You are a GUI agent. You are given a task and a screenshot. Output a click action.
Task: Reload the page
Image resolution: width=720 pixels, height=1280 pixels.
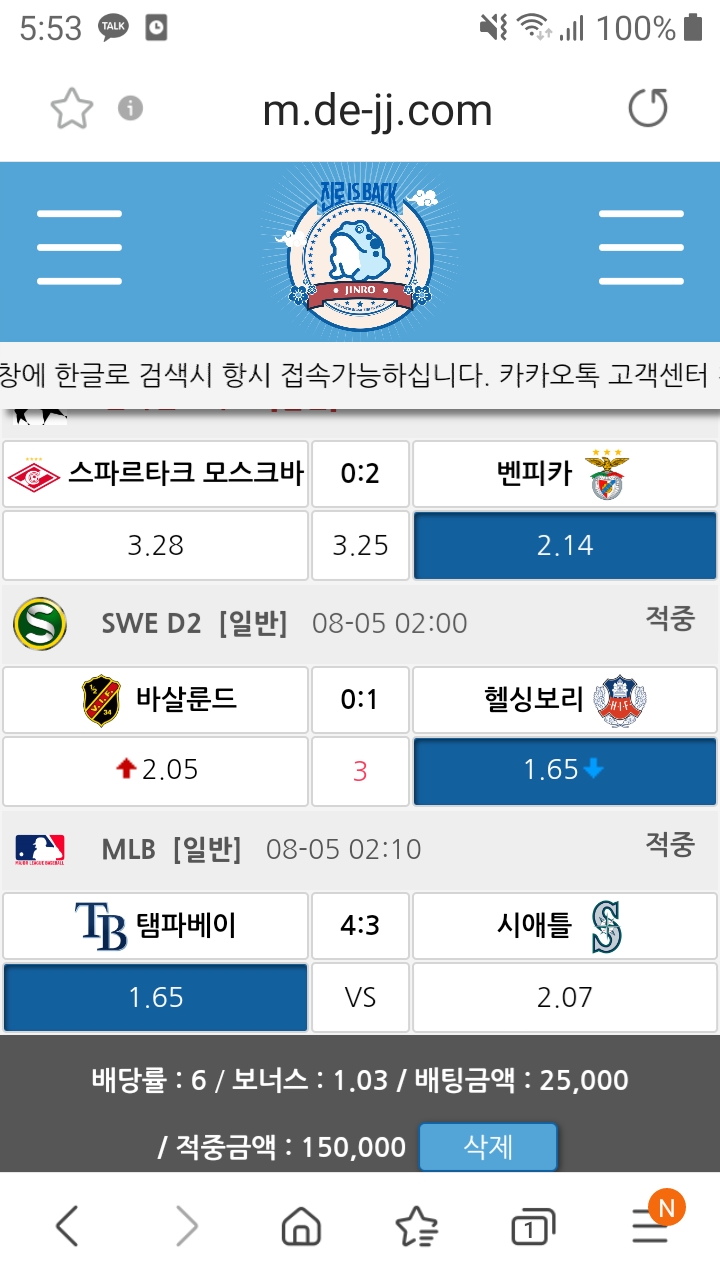(x=647, y=108)
